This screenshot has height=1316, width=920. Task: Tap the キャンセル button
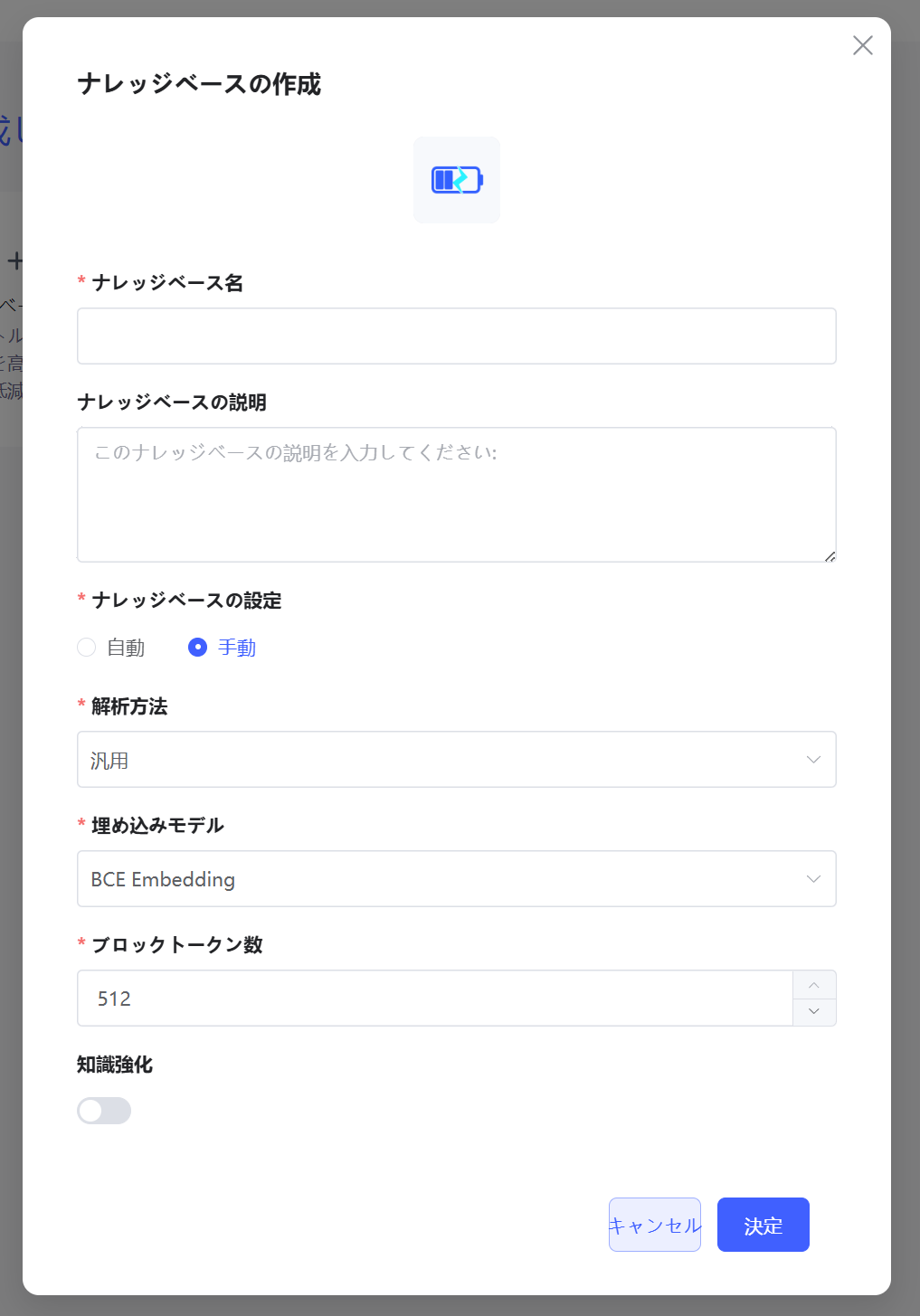tap(655, 1225)
